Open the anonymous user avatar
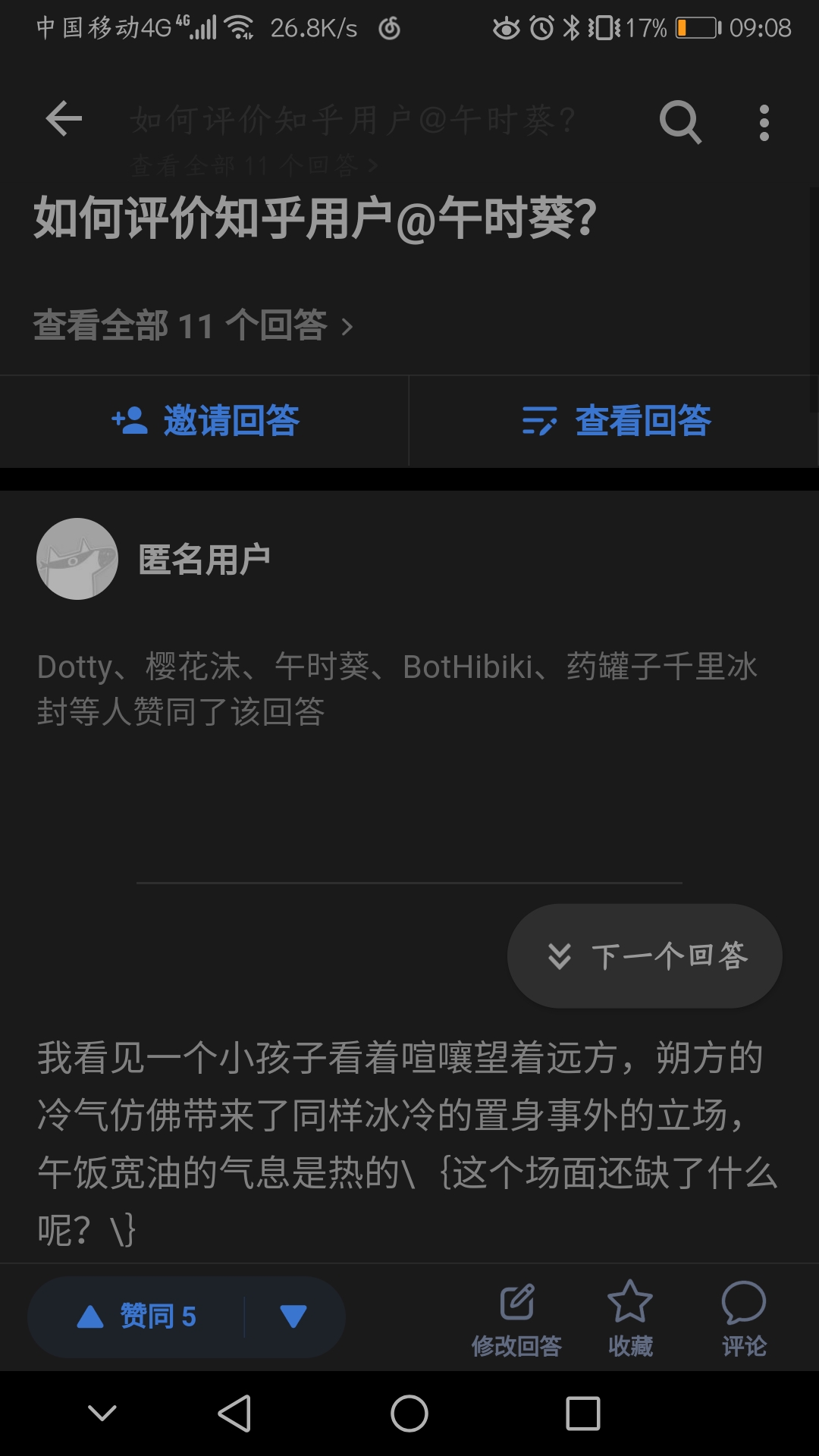Image resolution: width=819 pixels, height=1456 pixels. point(77,559)
